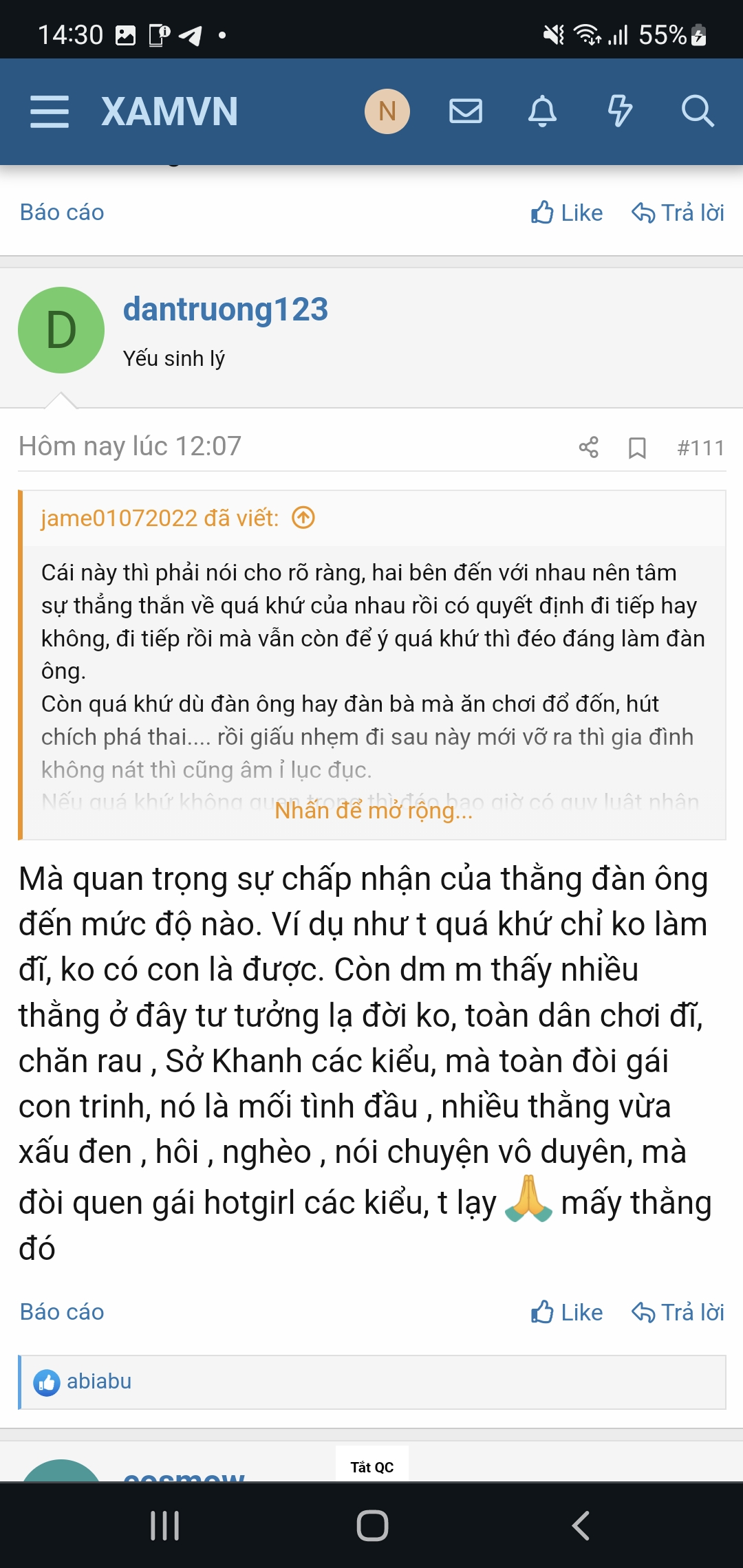The height and width of the screenshot is (1568, 743).
Task: Report dantruong123's post via Báo cáo
Action: click(x=62, y=1311)
